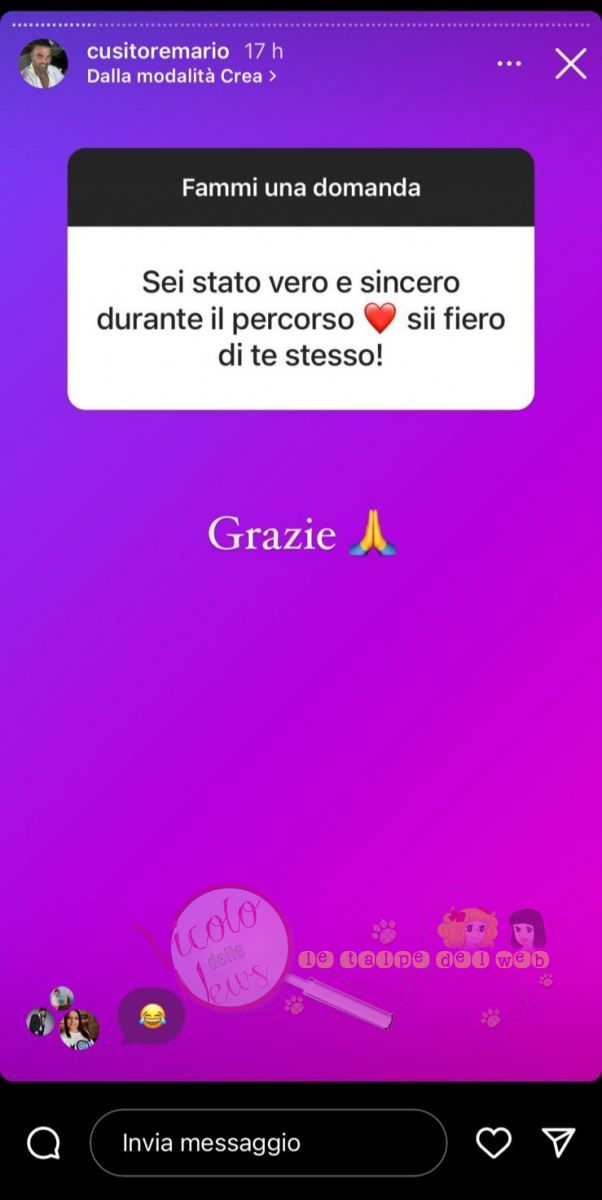The height and width of the screenshot is (1200, 602).
Task: Open cusitoremario's profile picture
Action: pyautogui.click(x=44, y=64)
